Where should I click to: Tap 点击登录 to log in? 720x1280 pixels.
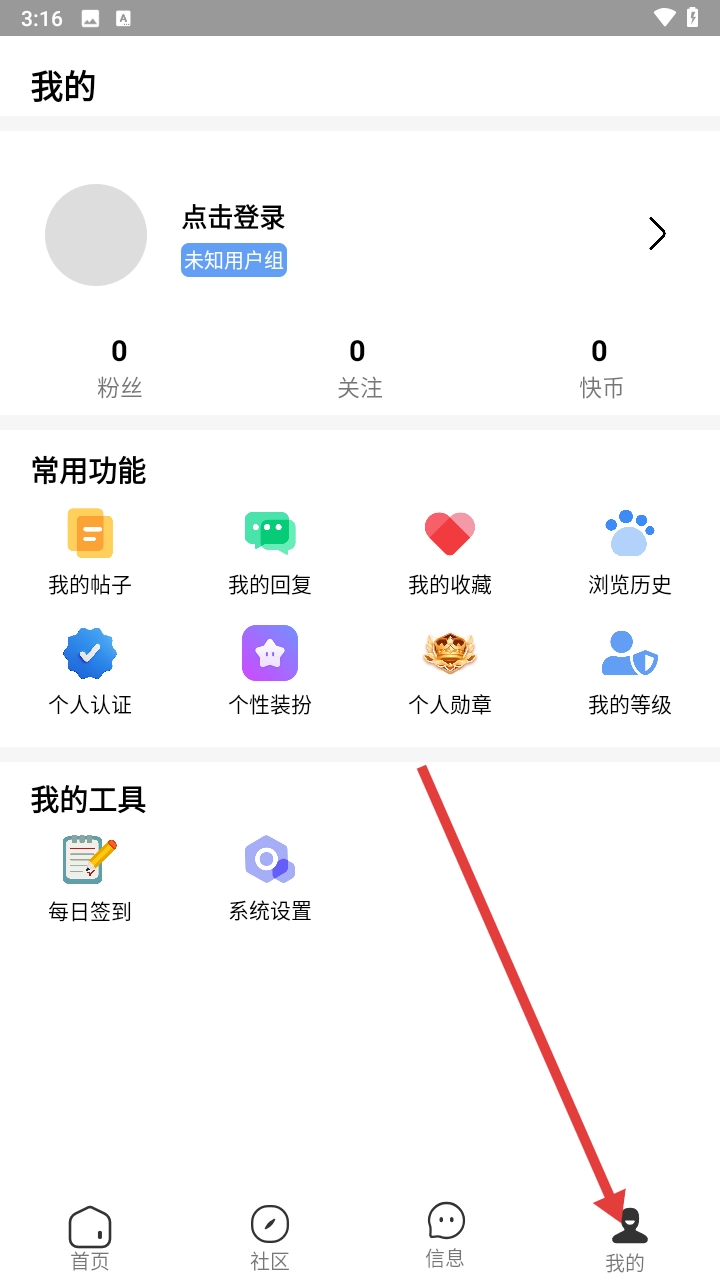(x=233, y=217)
